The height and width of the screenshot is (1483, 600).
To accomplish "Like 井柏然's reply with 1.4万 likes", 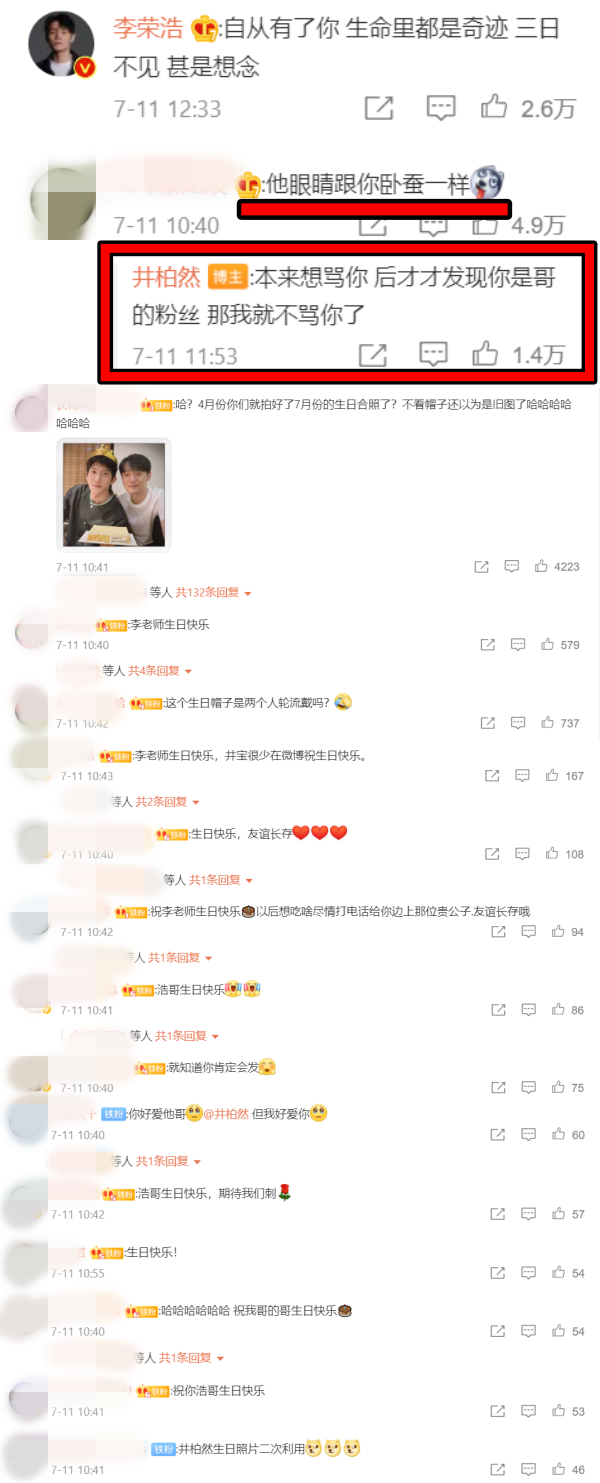I will [x=486, y=353].
